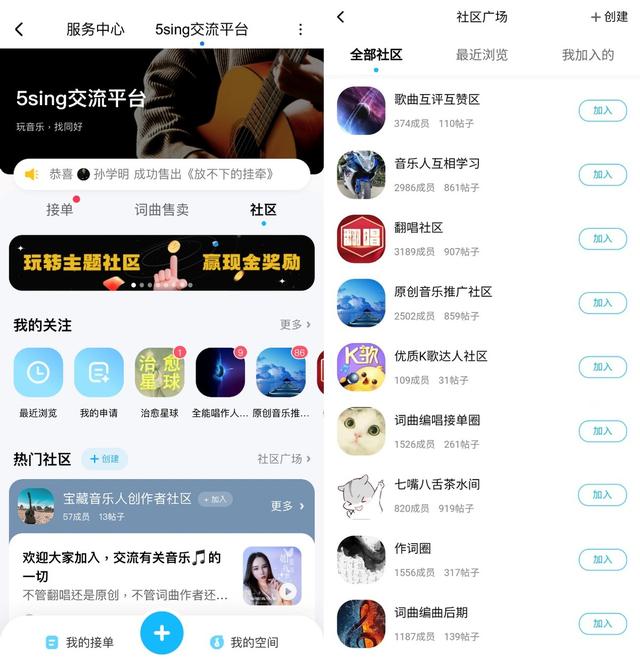Open the three-dot overflow menu

coord(300,30)
